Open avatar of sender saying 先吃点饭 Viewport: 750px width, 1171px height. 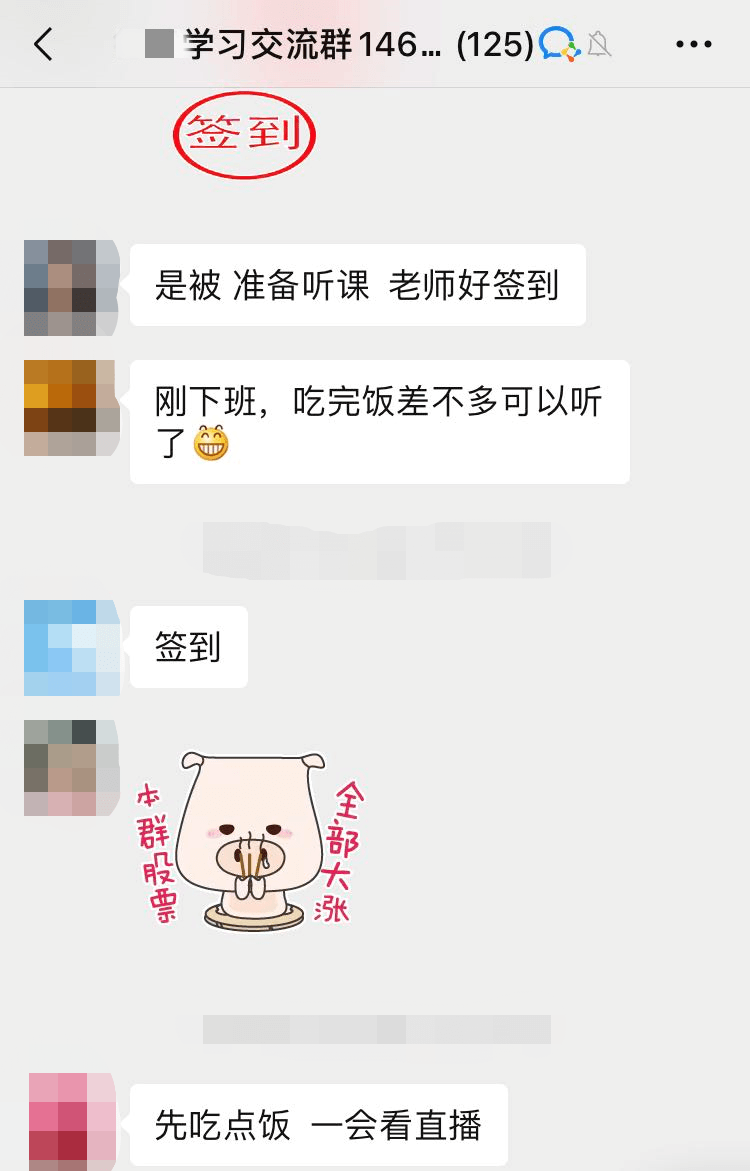[x=70, y=1122]
